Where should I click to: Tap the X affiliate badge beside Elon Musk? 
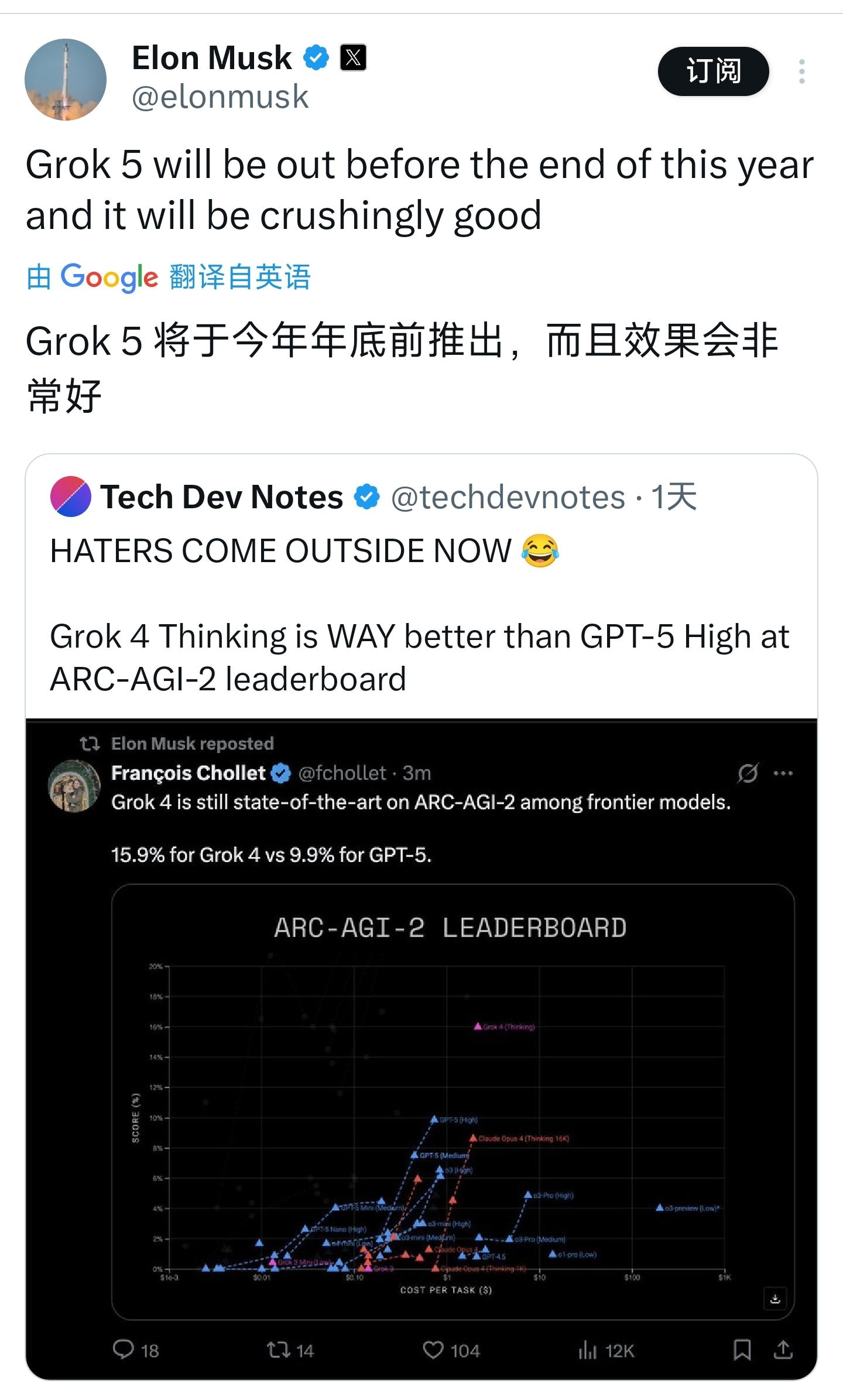pyautogui.click(x=353, y=57)
